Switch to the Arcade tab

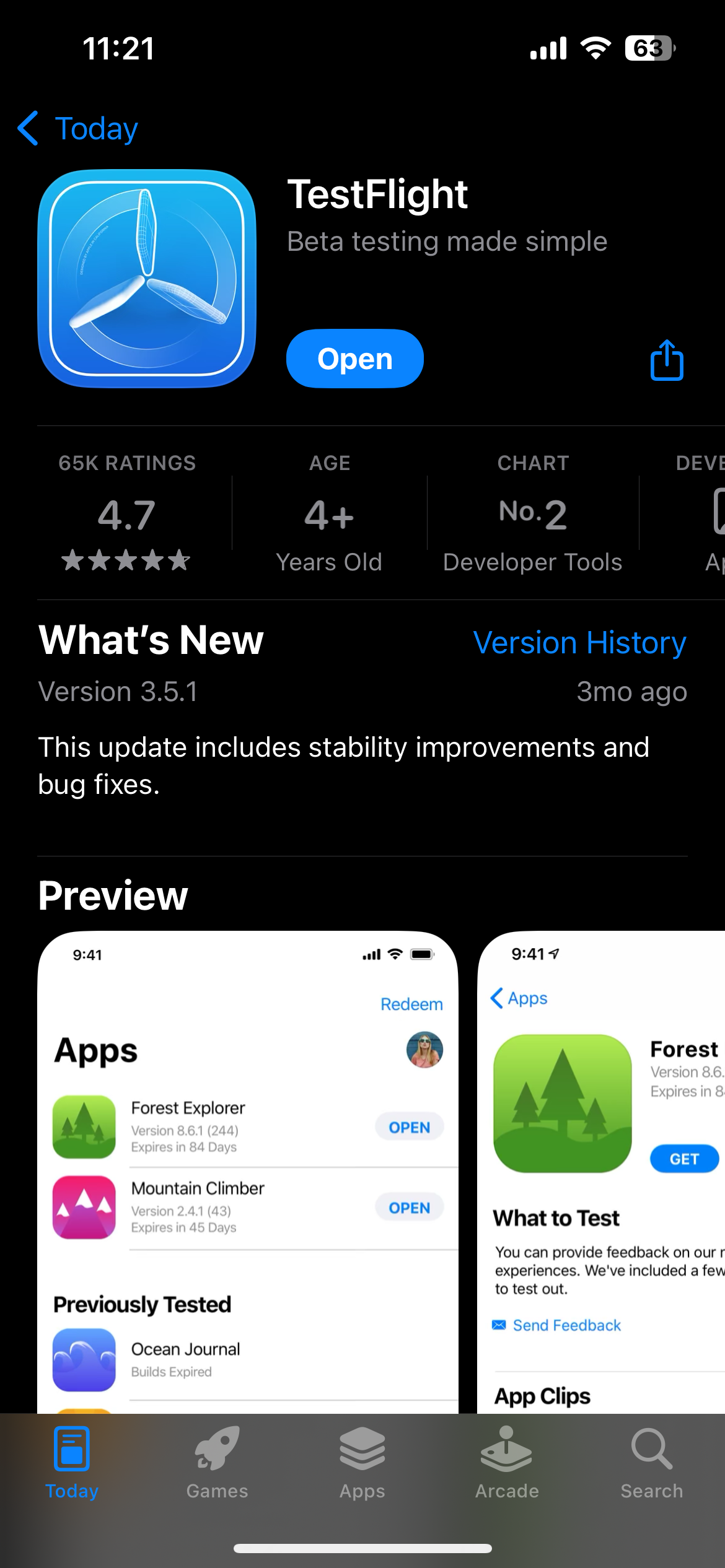click(507, 1463)
